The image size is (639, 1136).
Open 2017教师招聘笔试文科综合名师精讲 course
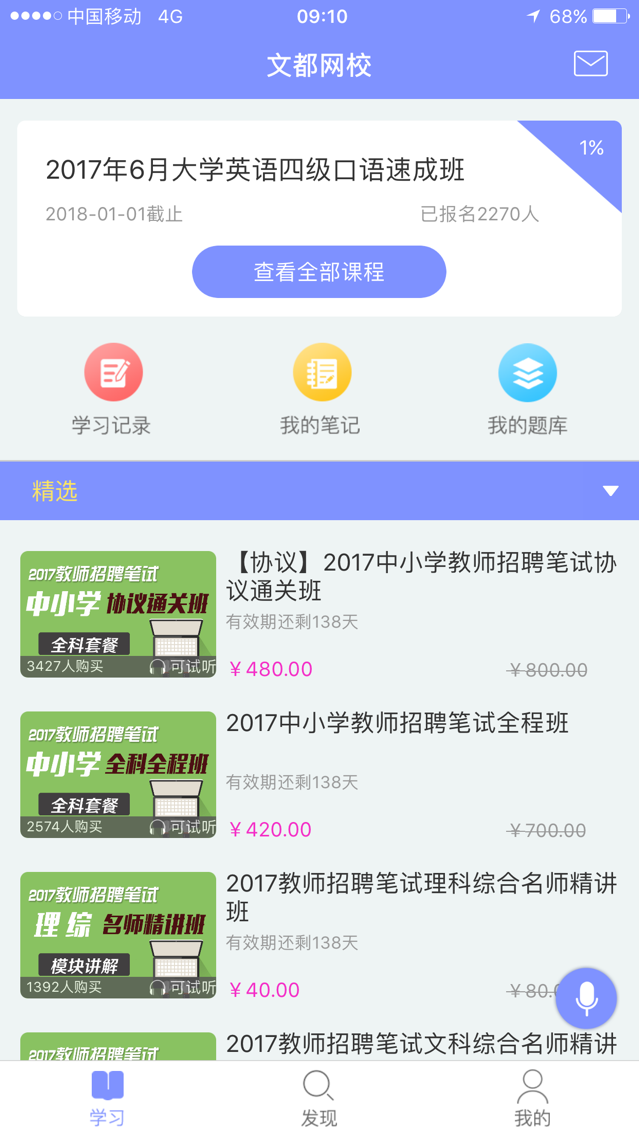420,1045
